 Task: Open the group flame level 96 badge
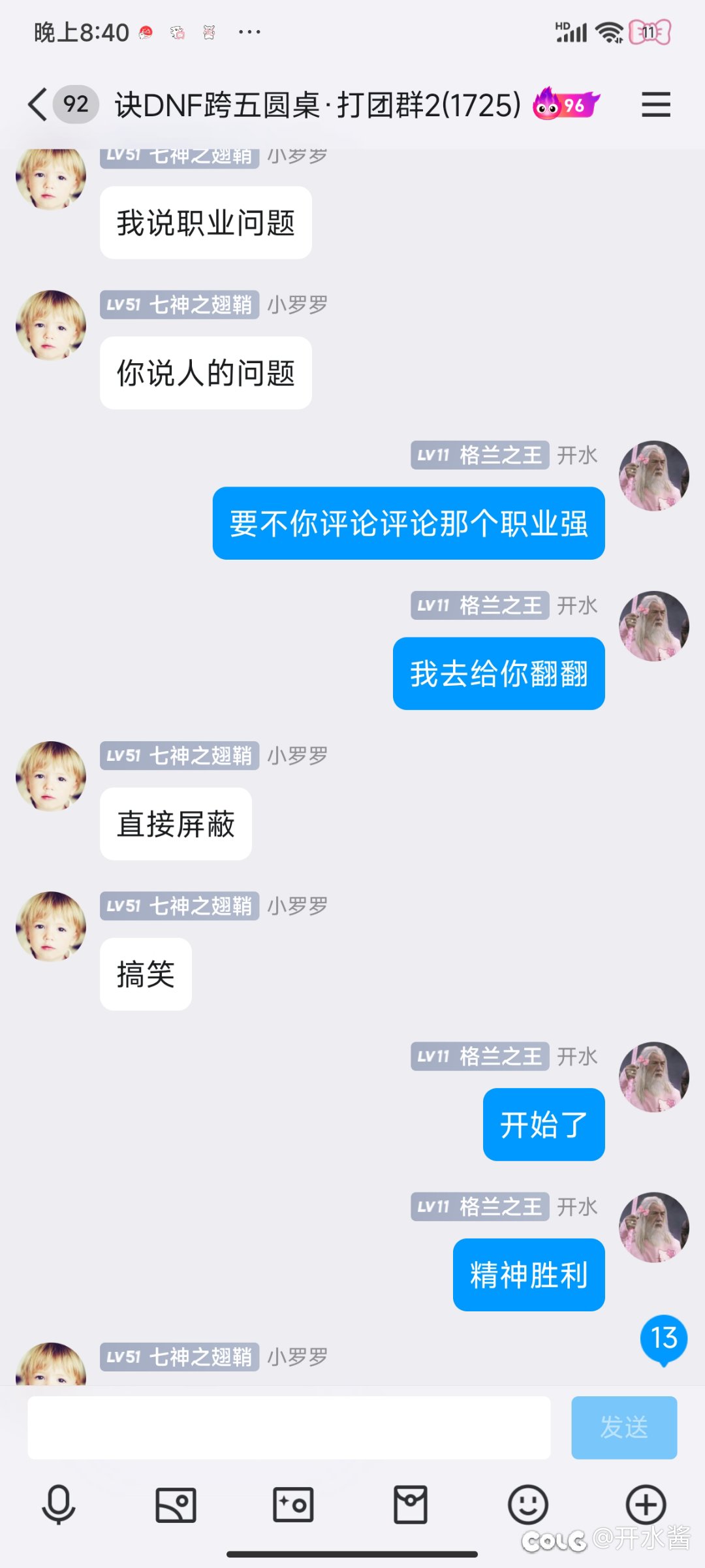[x=565, y=104]
